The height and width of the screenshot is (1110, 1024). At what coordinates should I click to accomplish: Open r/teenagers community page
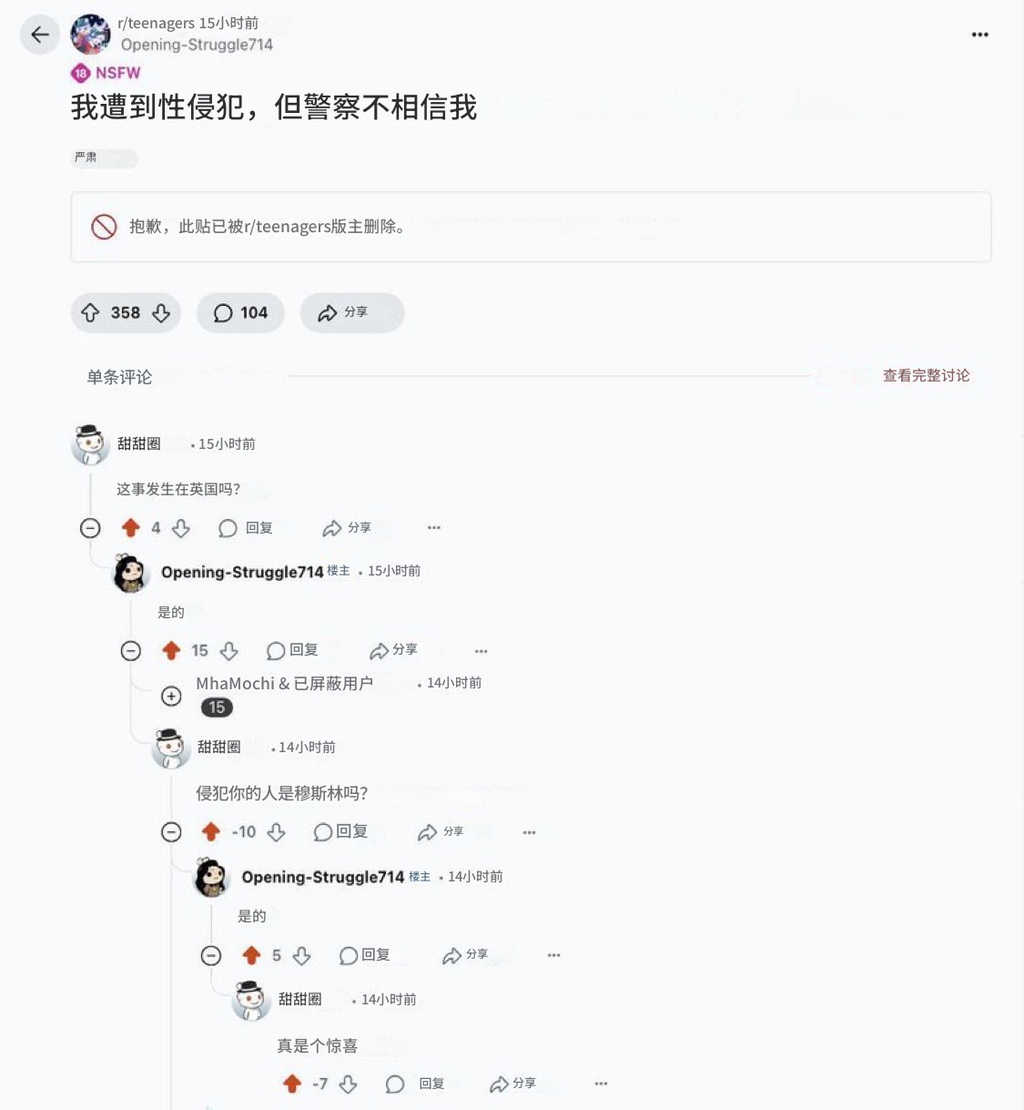click(x=156, y=23)
